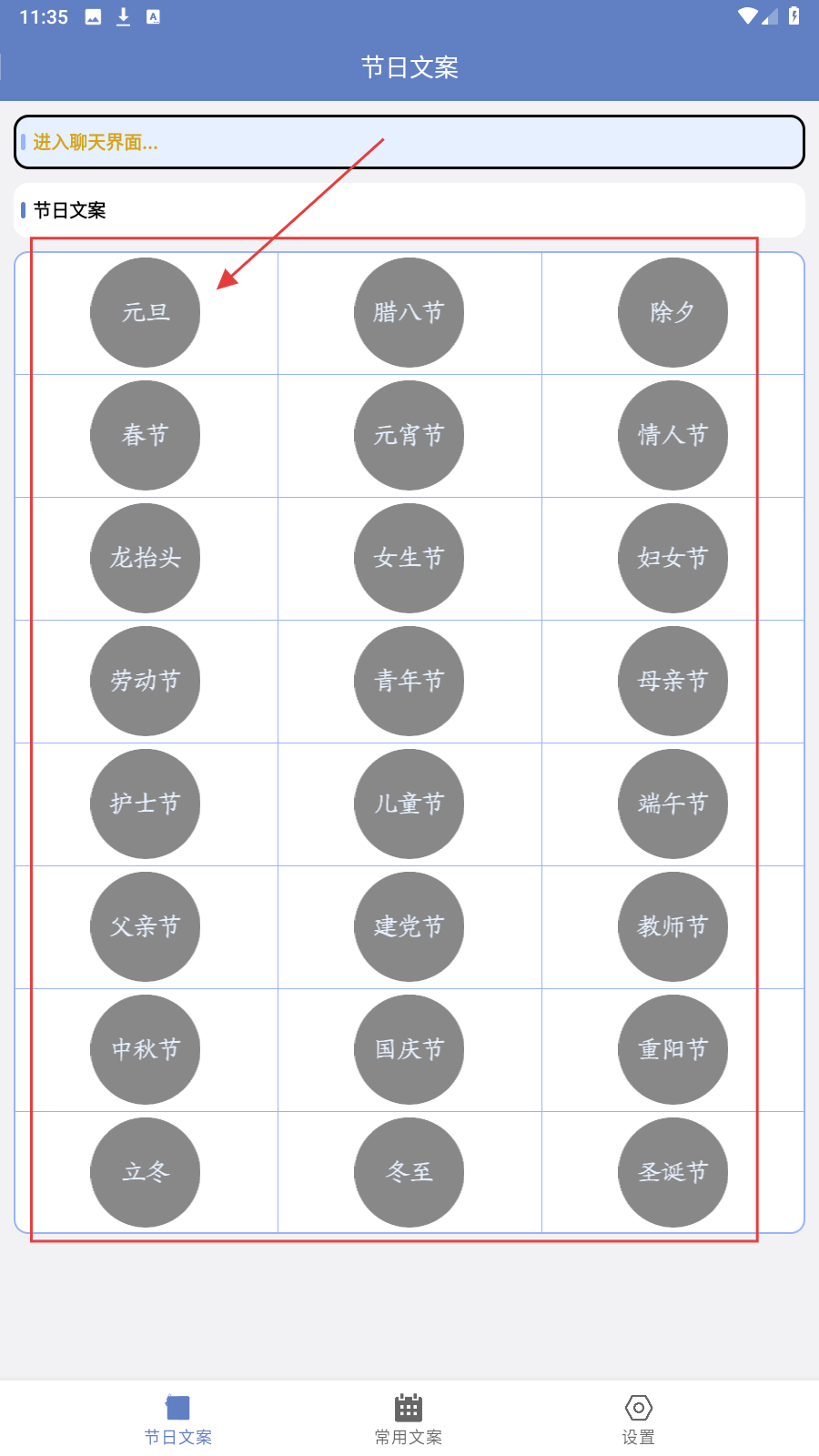Tap the 儿童节 circle
Screen dimensions: 819x1456
(409, 804)
